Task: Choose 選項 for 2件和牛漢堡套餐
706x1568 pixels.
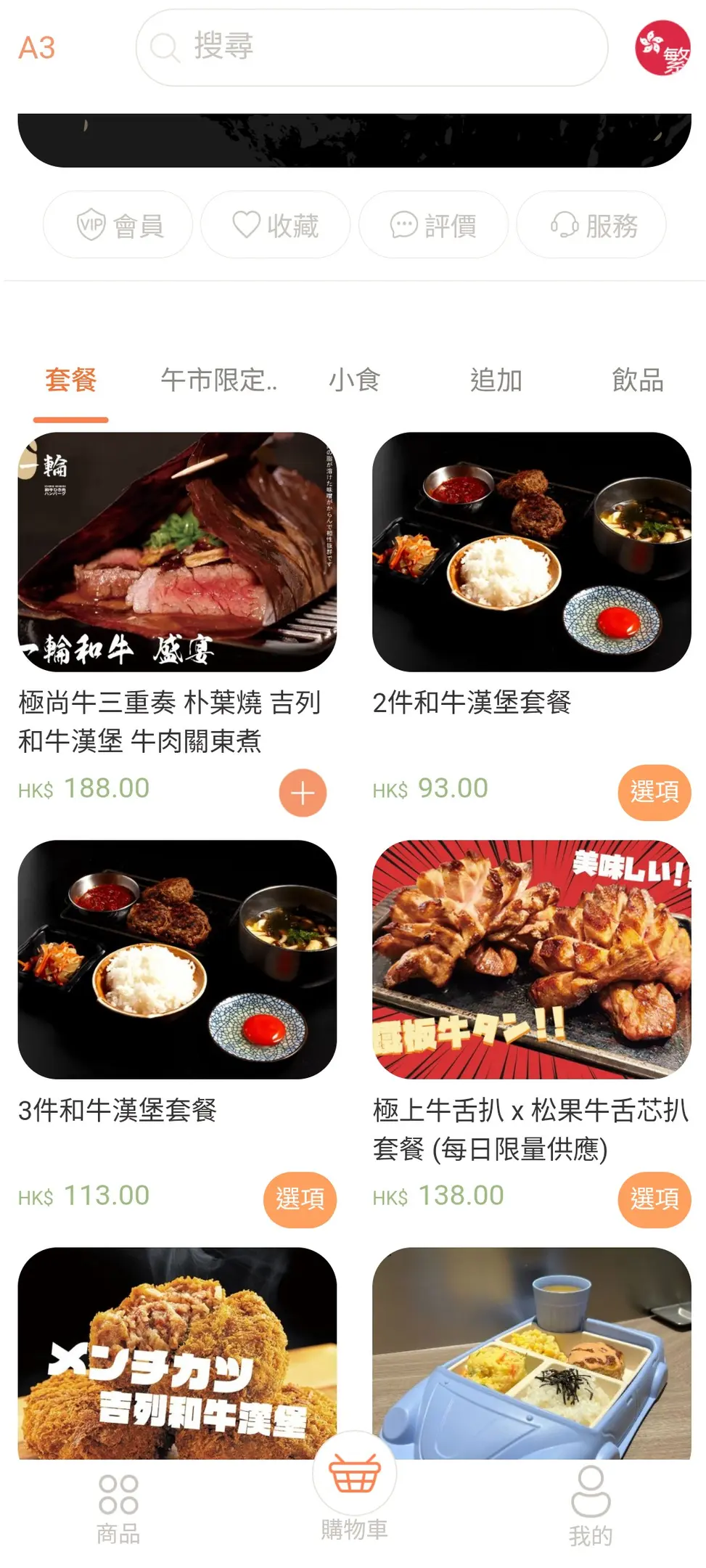Action: (654, 793)
